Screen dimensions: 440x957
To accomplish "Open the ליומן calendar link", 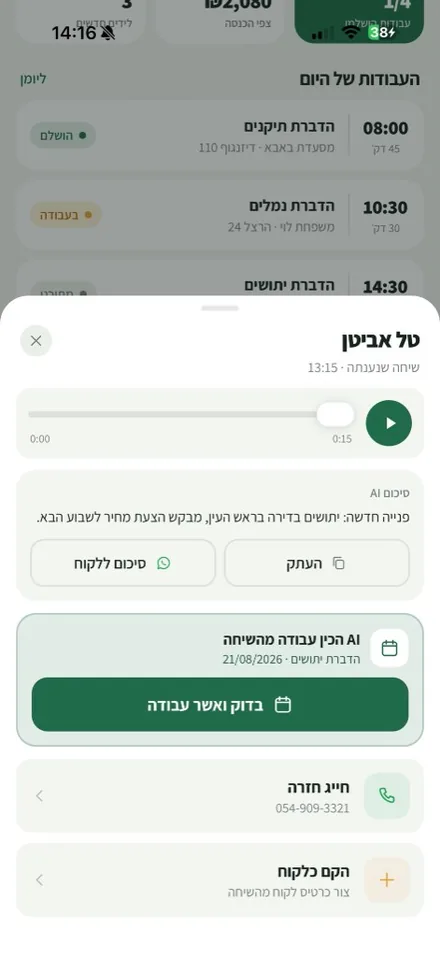I will pyautogui.click(x=33, y=79).
